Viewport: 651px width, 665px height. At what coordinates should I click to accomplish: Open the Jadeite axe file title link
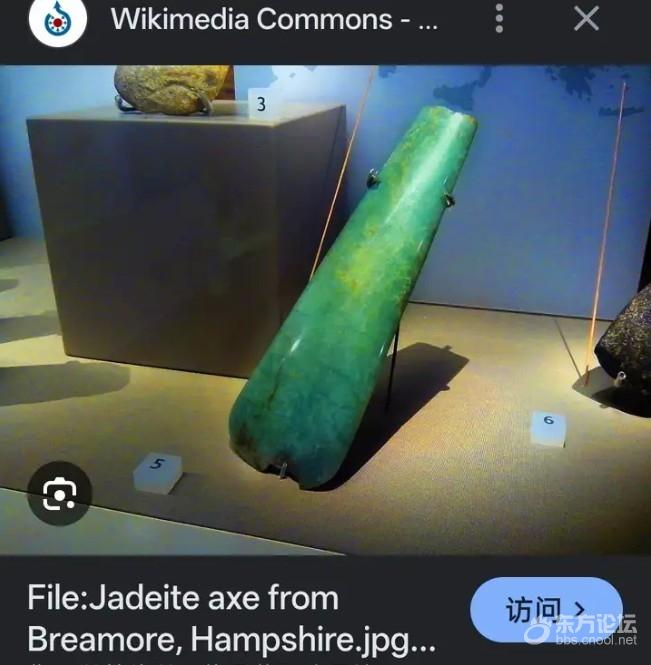[230, 618]
